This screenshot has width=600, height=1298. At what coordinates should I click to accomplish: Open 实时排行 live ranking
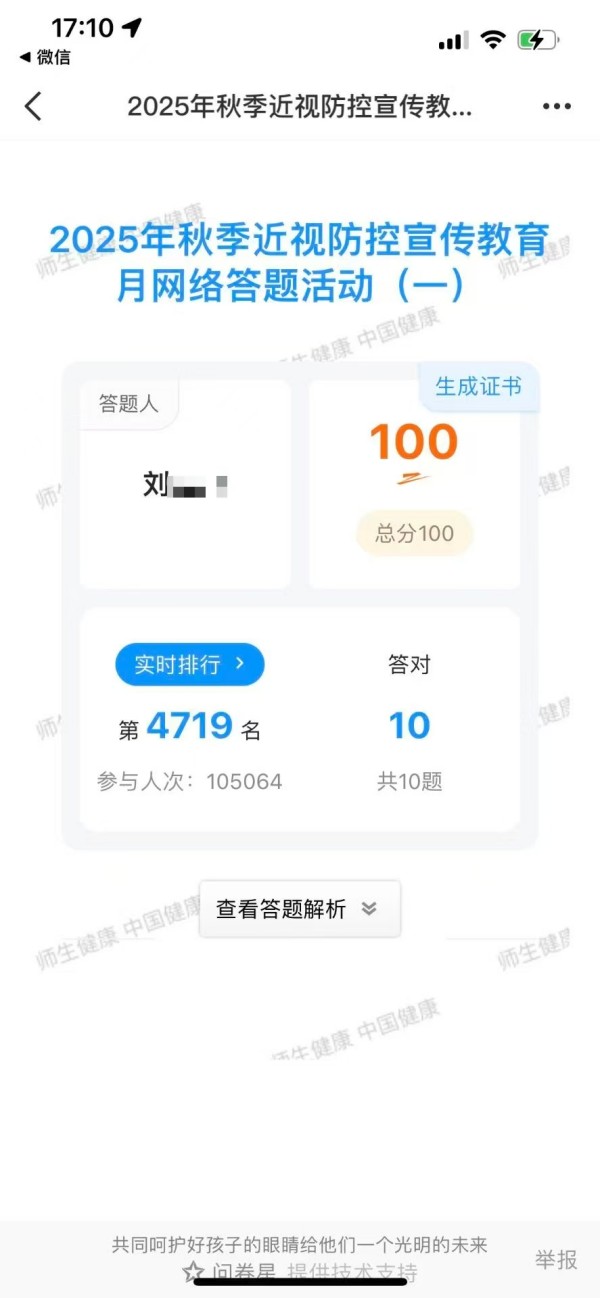190,664
